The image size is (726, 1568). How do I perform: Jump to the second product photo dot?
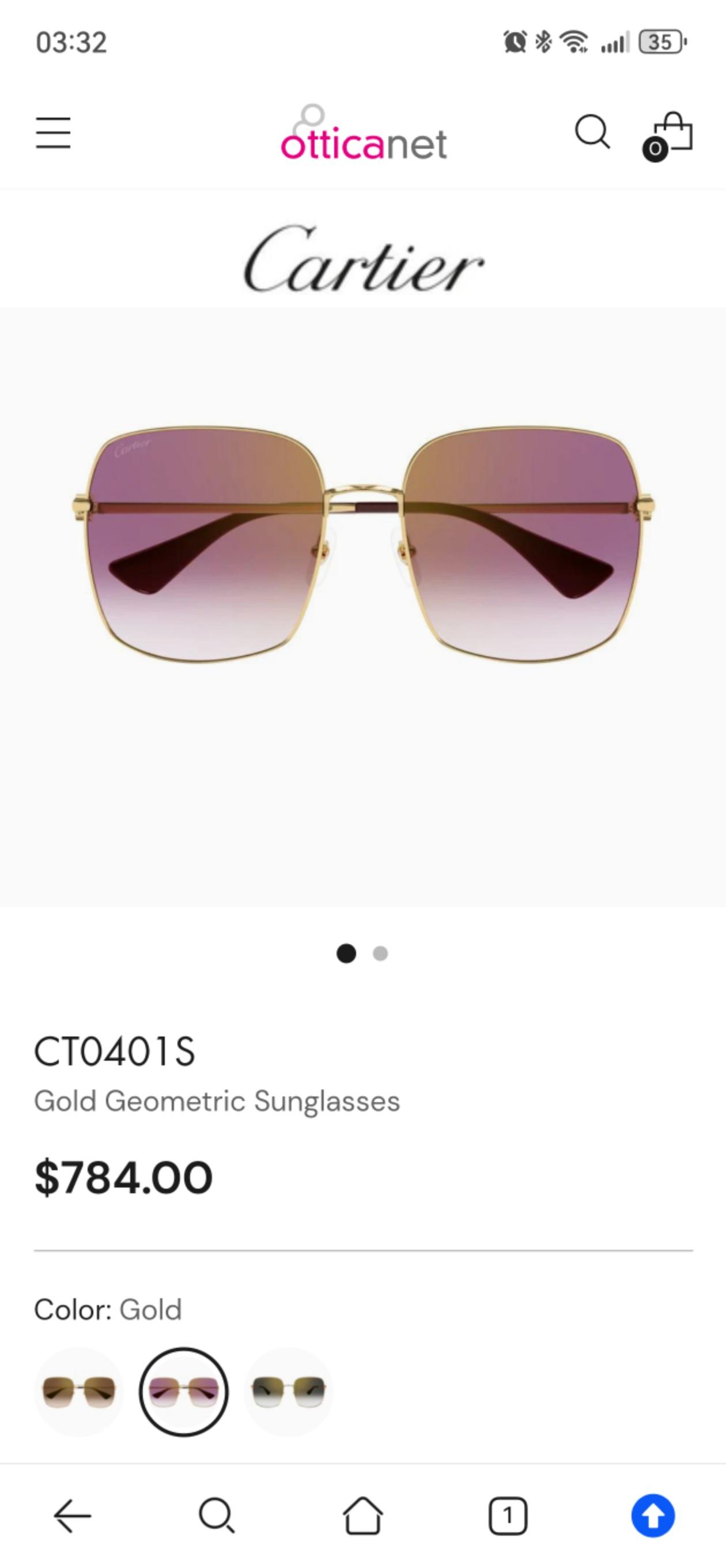coord(380,953)
